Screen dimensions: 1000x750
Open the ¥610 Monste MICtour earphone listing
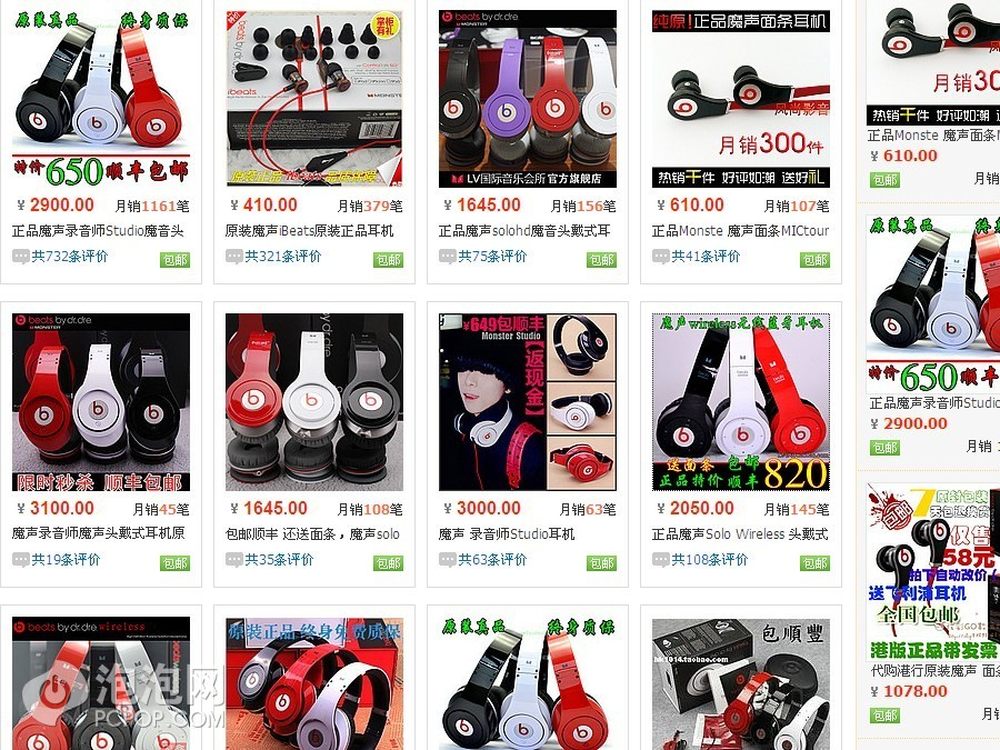click(x=740, y=231)
